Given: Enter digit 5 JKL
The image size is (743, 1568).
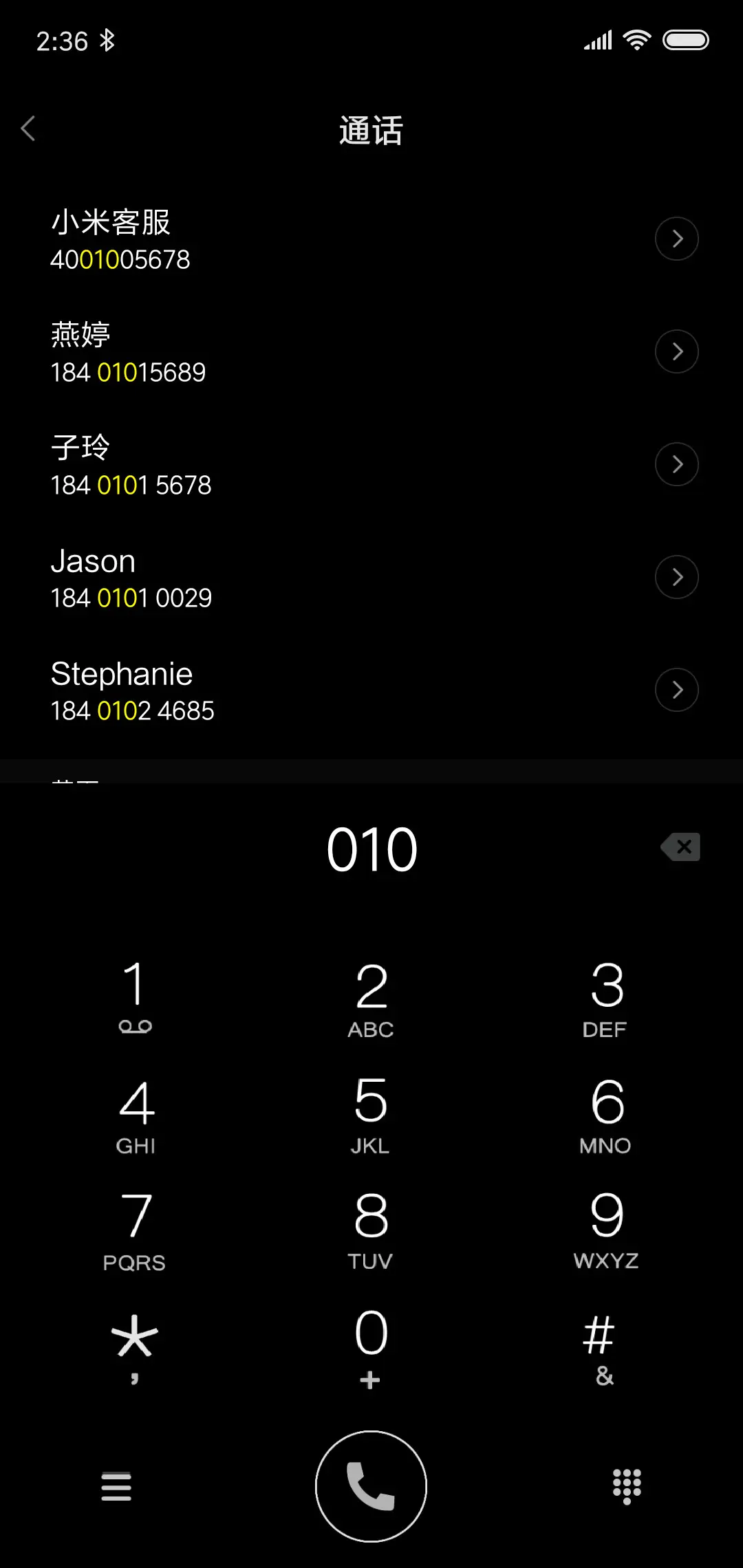Looking at the screenshot, I should point(371,1114).
